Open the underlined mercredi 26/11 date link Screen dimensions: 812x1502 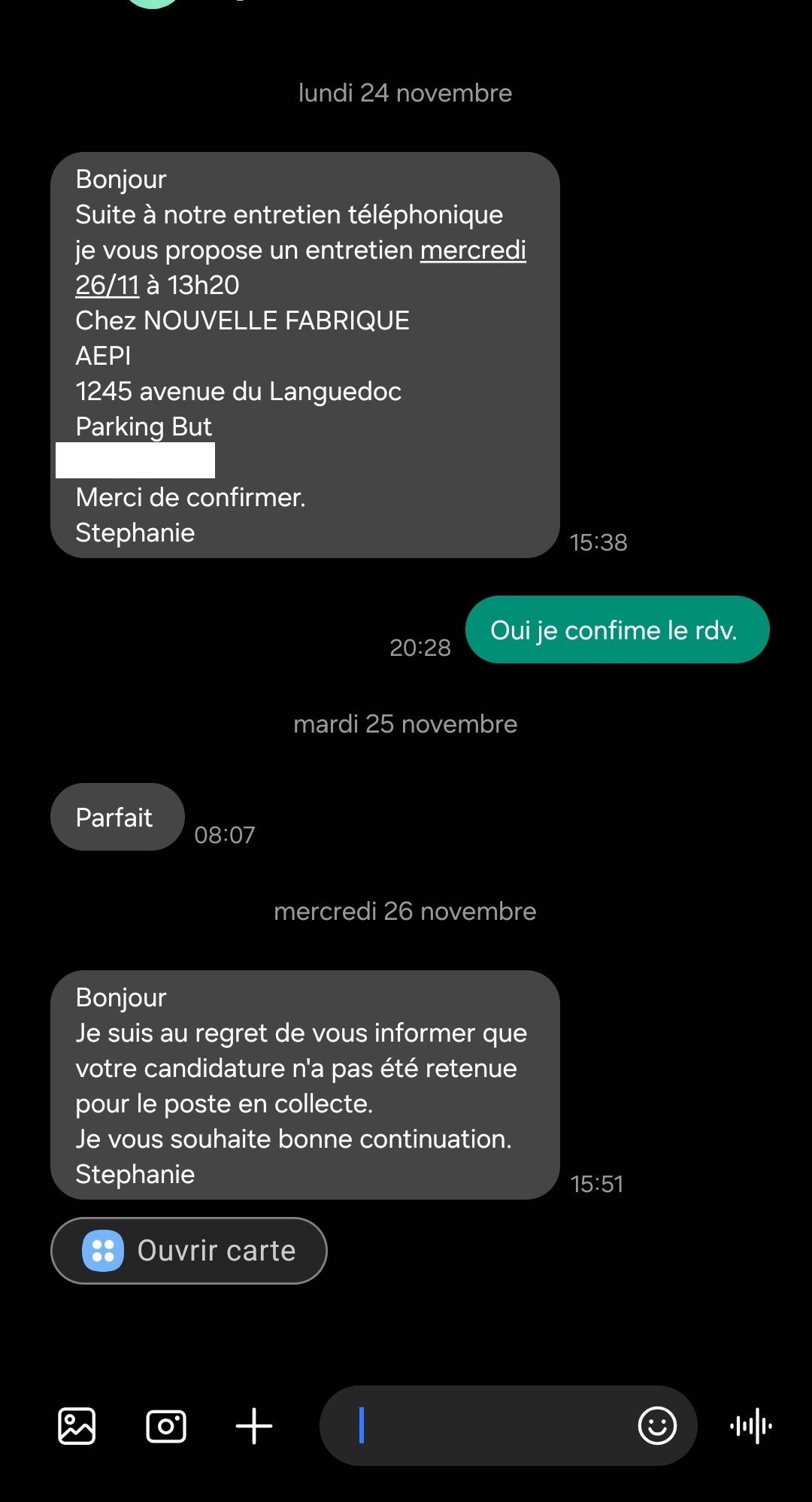click(473, 250)
